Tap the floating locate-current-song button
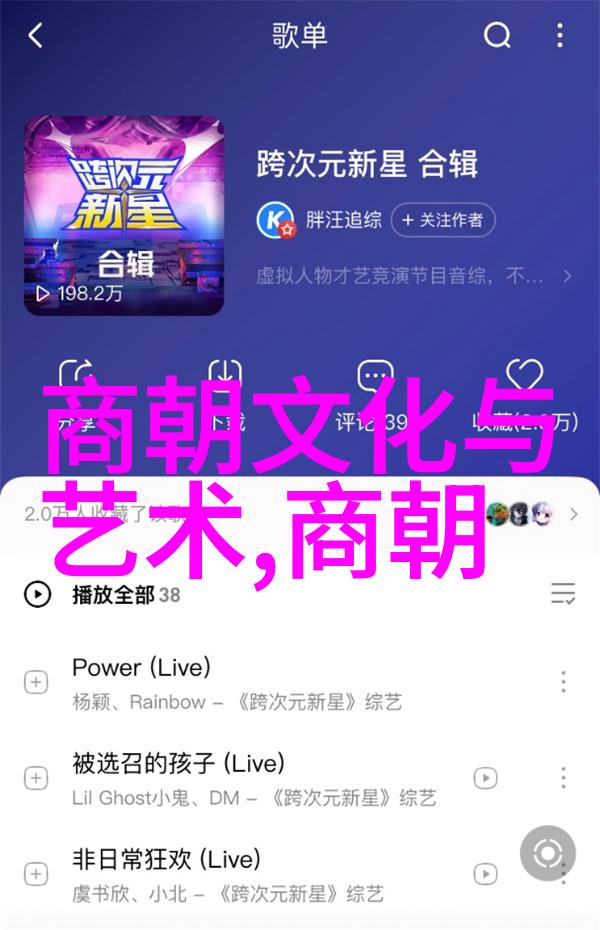This screenshot has height=930, width=600. [x=547, y=853]
